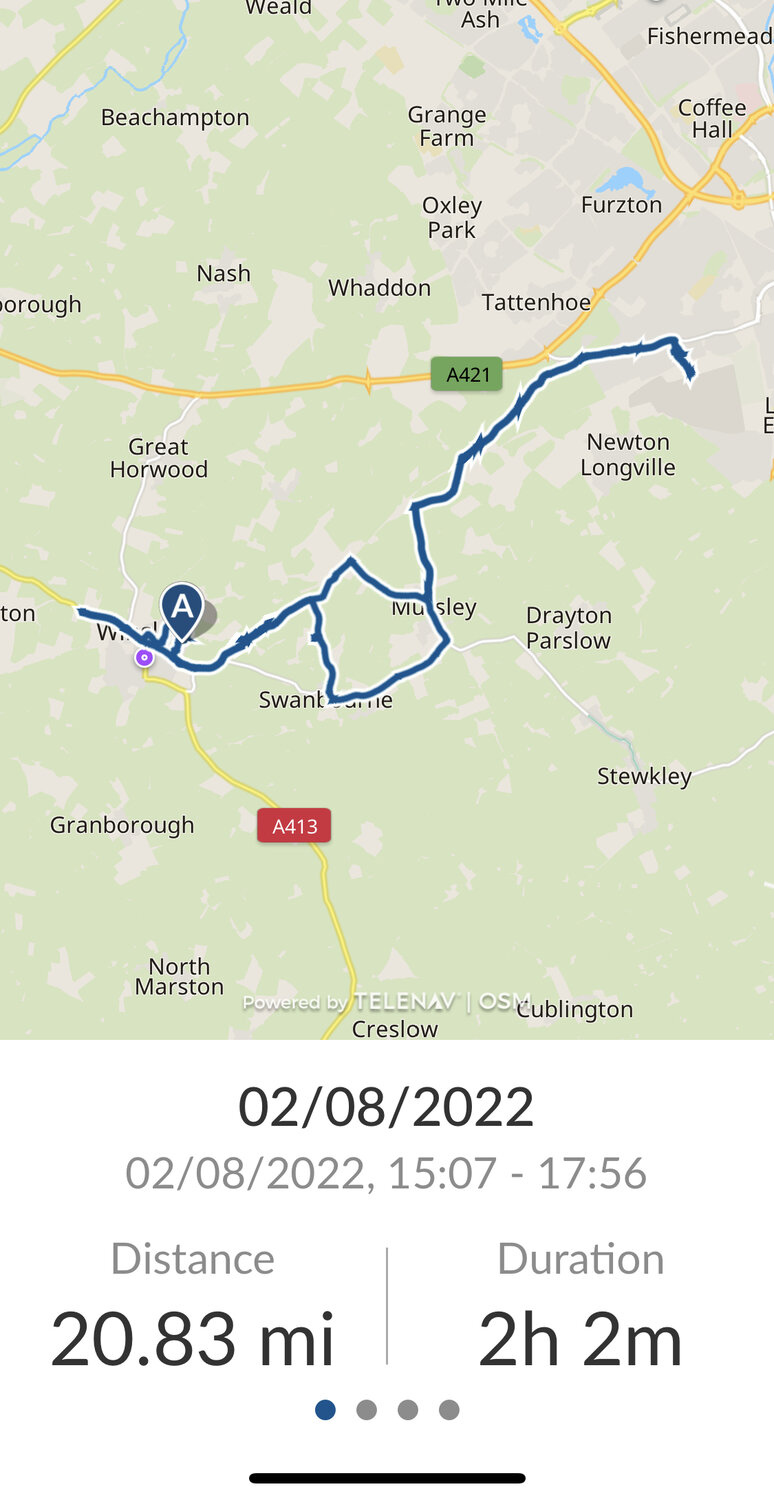Select the purple end-point marker on map

coord(145,657)
